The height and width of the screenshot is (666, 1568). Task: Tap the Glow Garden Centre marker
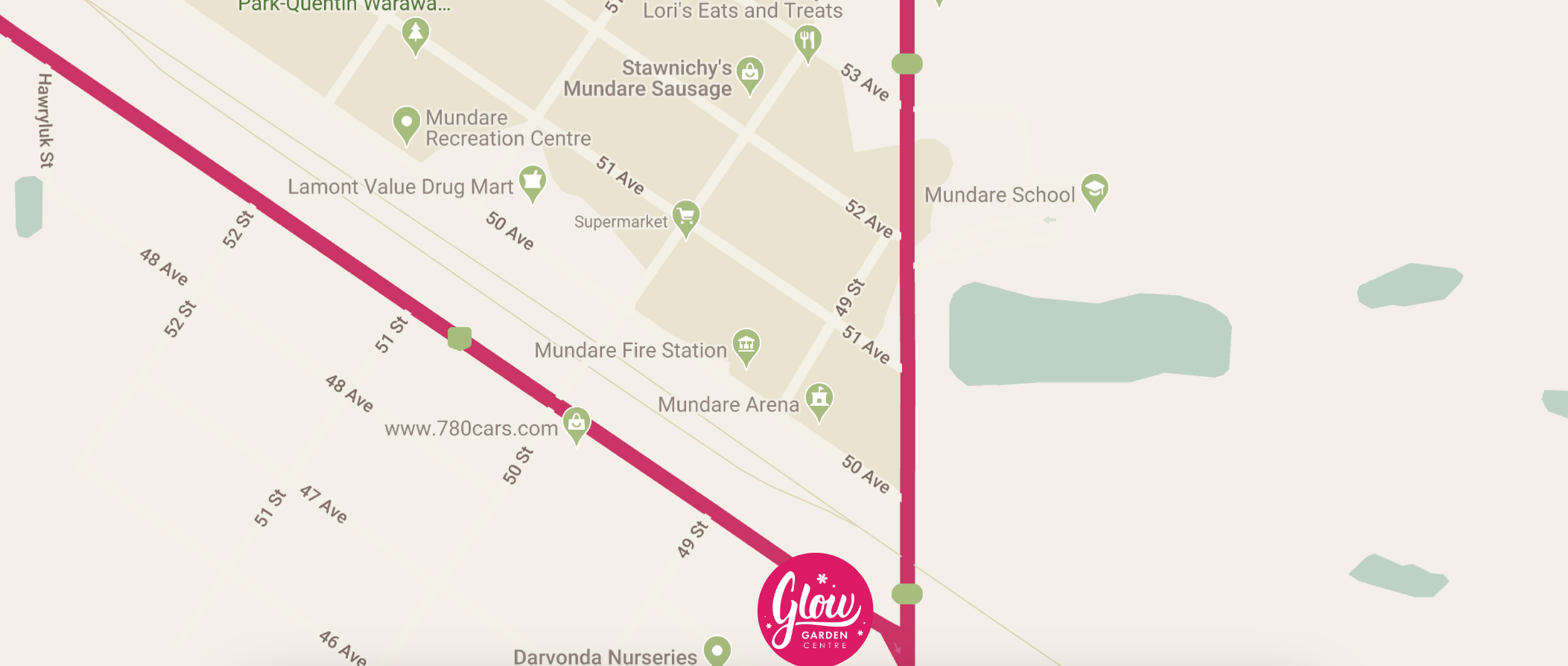(815, 610)
